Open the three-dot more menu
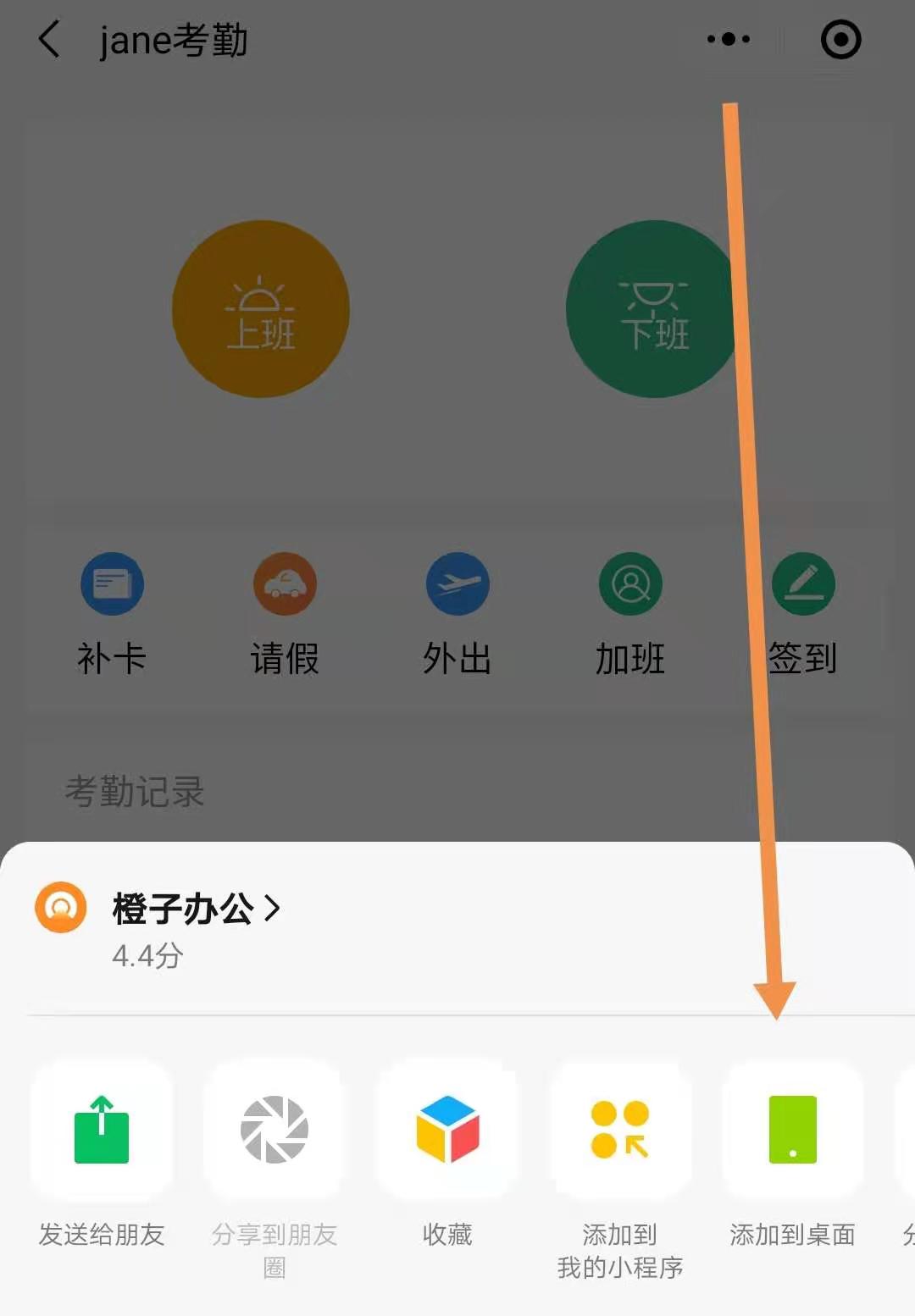The image size is (915, 1316). [729, 40]
